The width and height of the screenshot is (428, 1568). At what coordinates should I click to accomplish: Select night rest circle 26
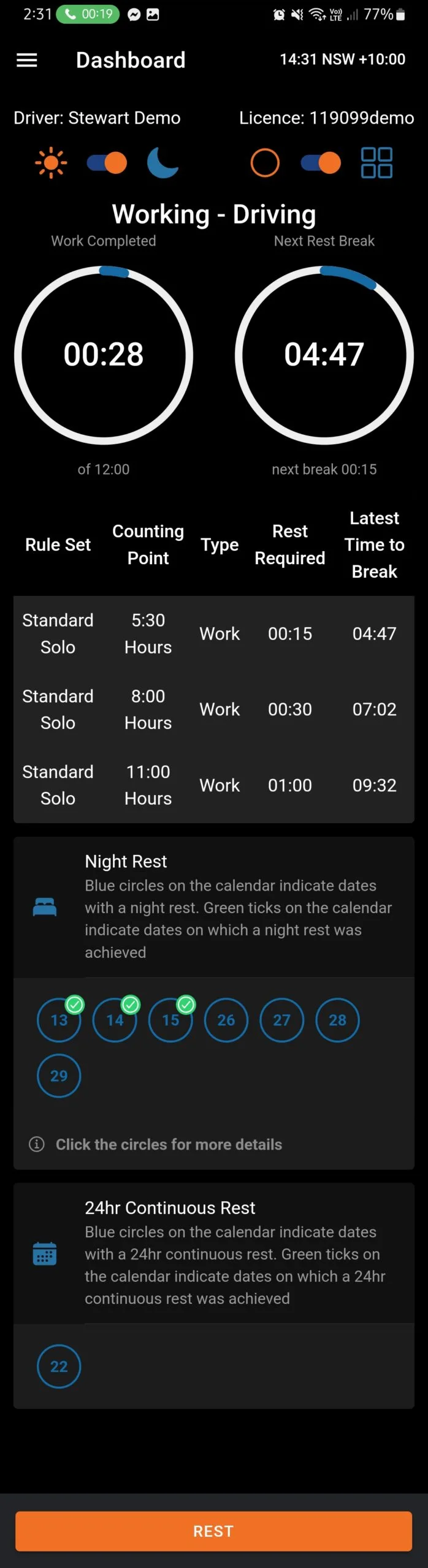pos(226,1020)
